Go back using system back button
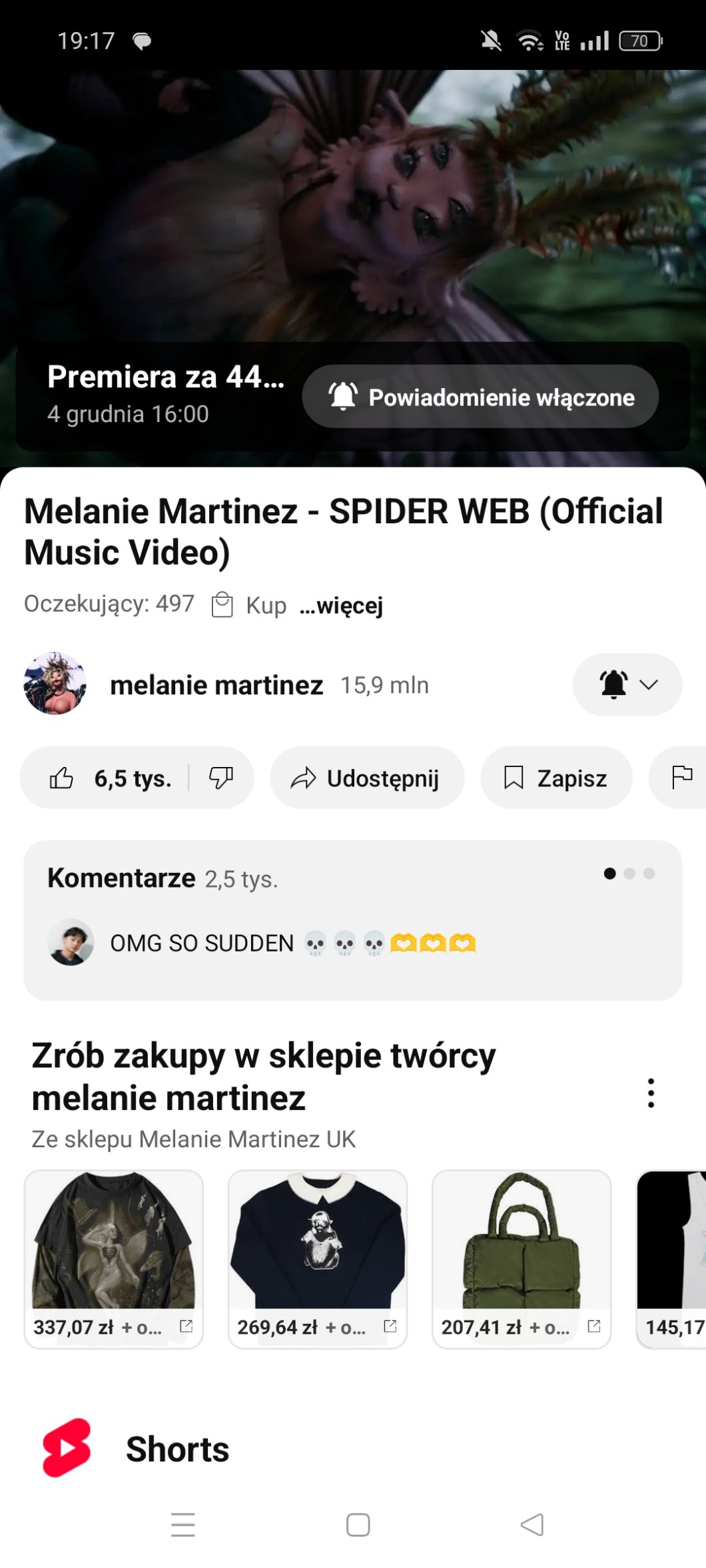 (531, 1525)
